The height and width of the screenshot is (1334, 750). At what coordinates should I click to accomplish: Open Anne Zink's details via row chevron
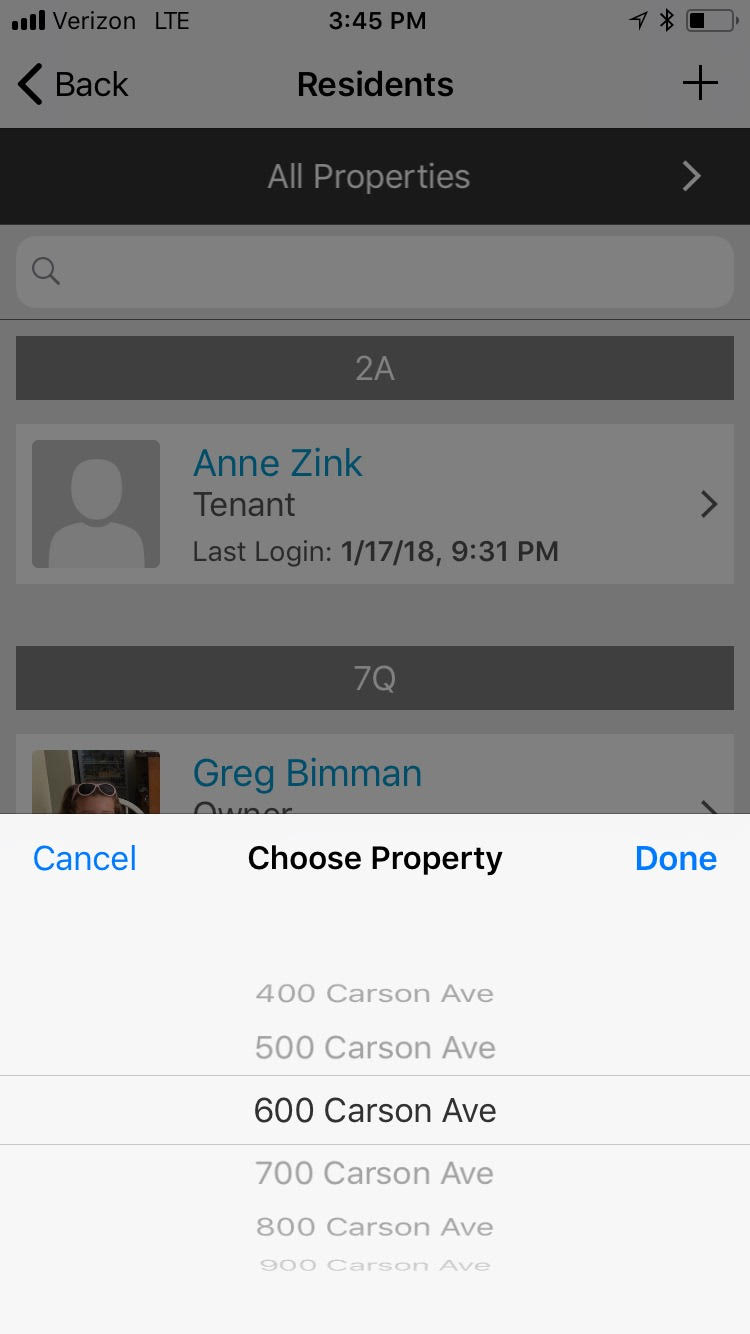(709, 504)
